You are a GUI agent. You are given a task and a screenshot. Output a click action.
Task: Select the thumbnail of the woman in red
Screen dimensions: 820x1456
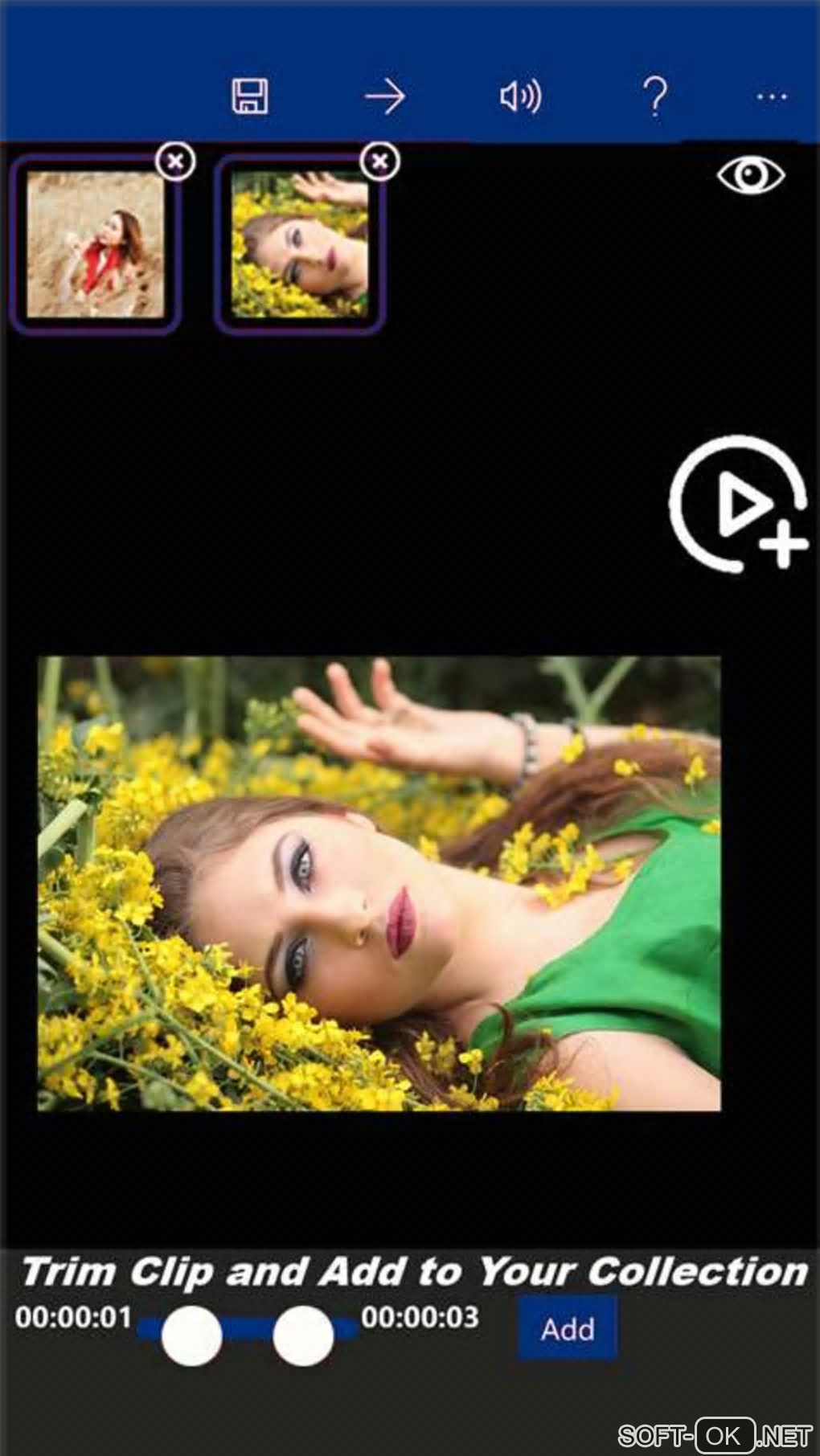(95, 244)
